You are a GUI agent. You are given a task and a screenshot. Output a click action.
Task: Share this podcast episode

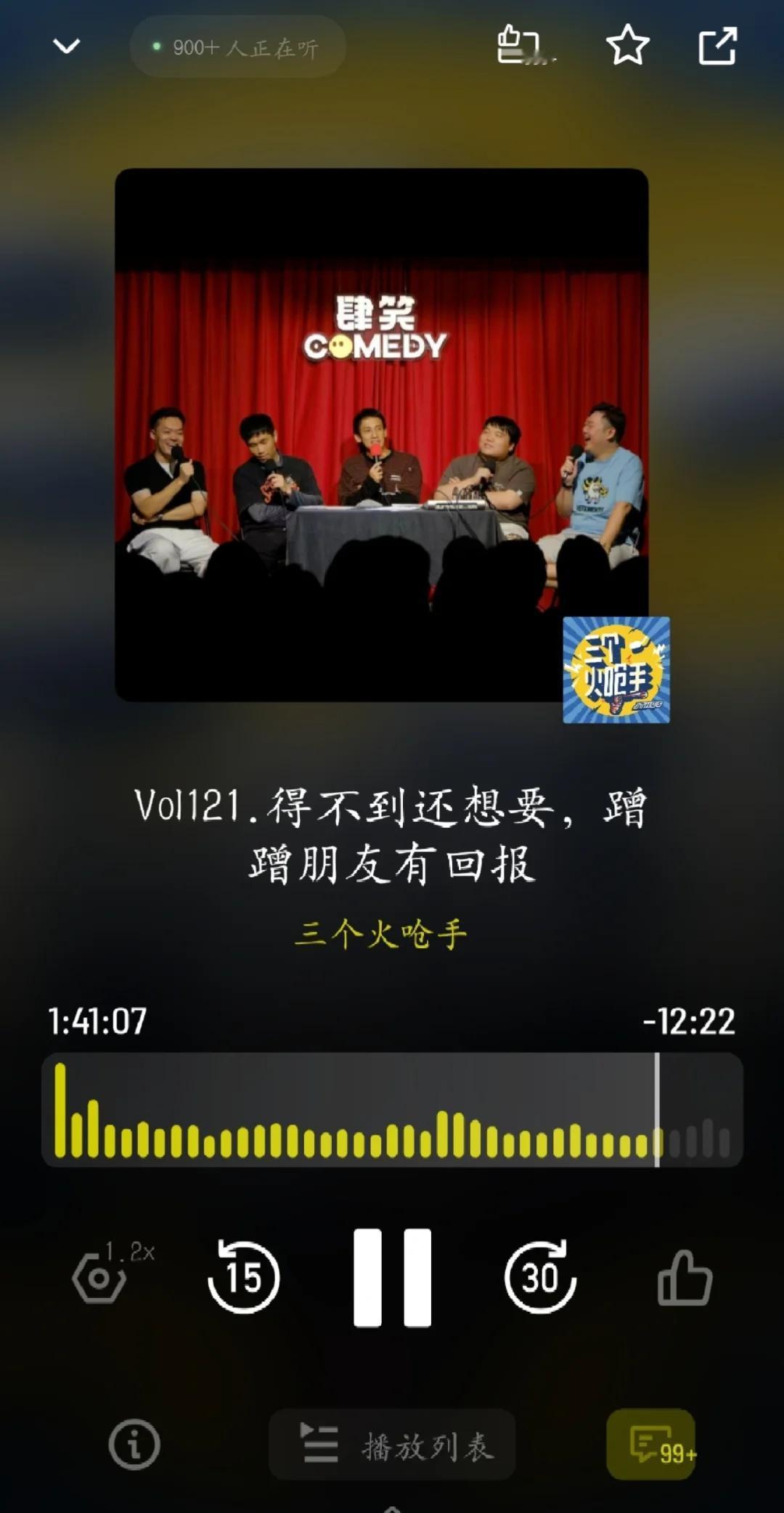tap(717, 46)
